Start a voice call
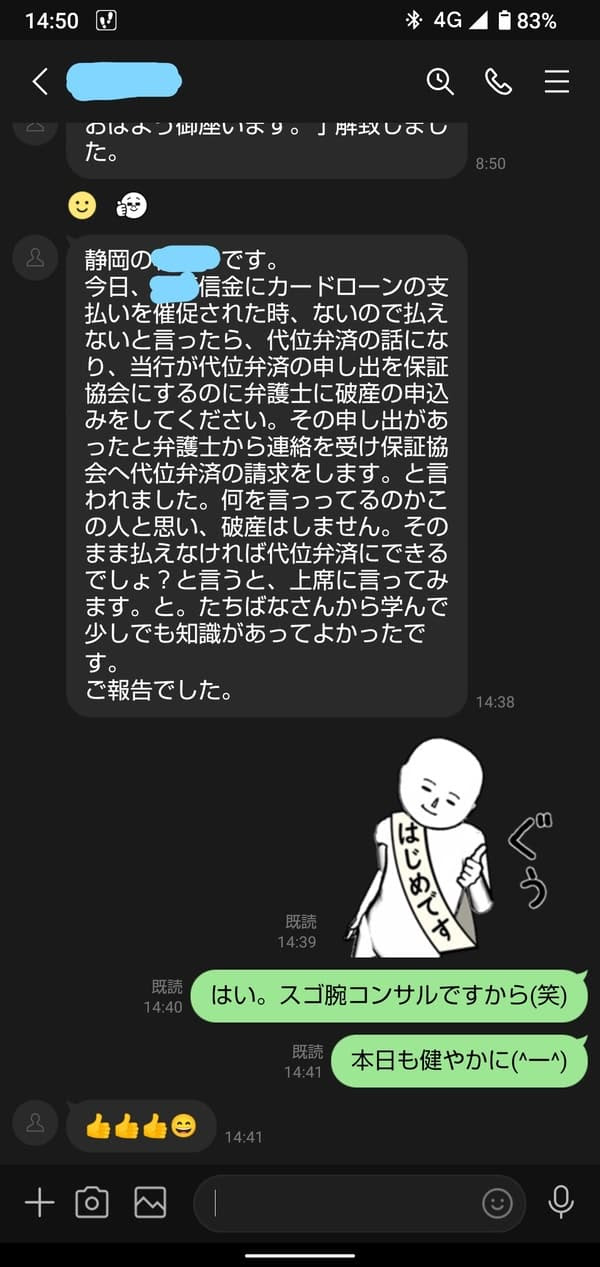600x1267 pixels. pyautogui.click(x=498, y=82)
